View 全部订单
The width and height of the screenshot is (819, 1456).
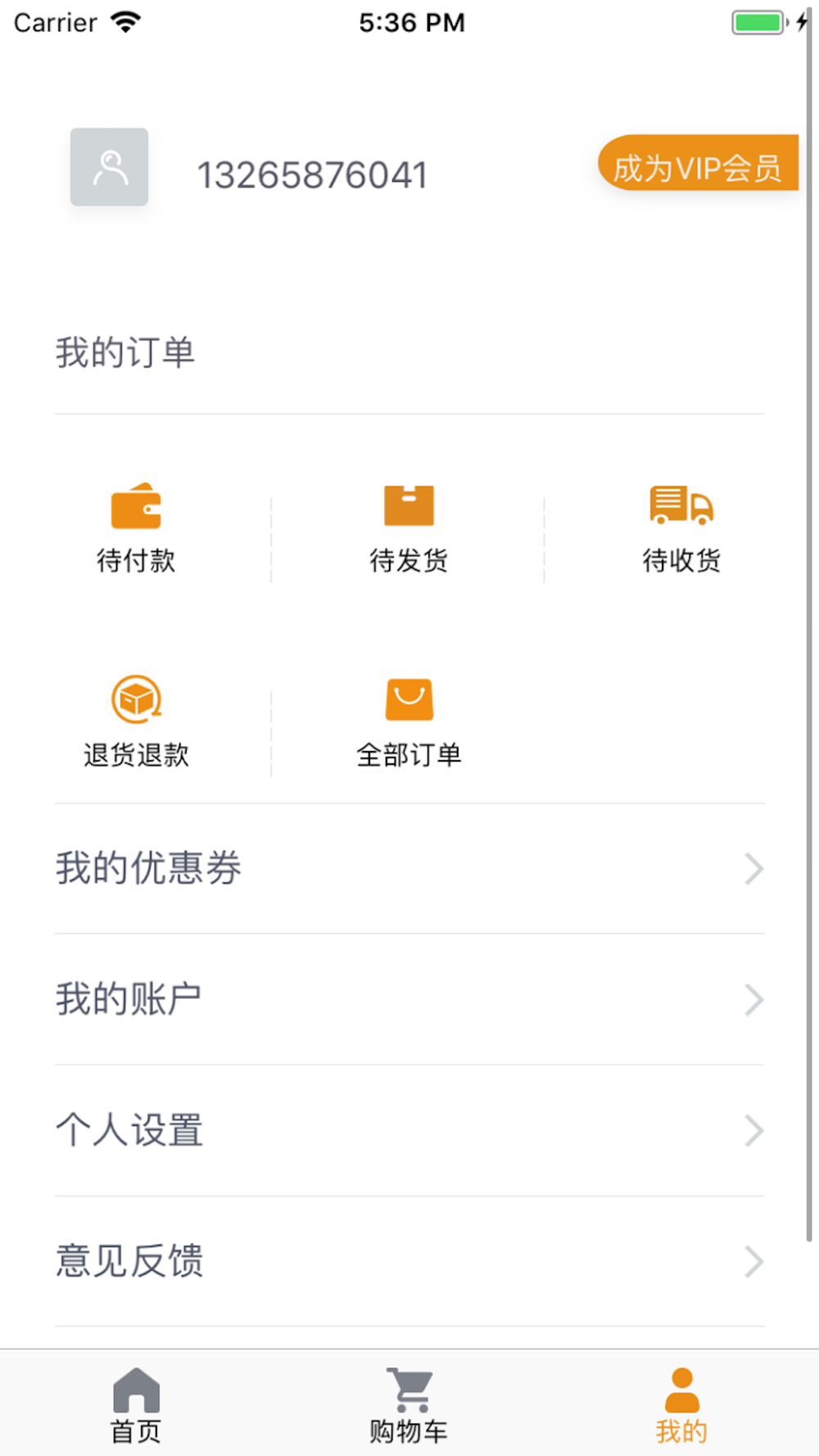409,722
